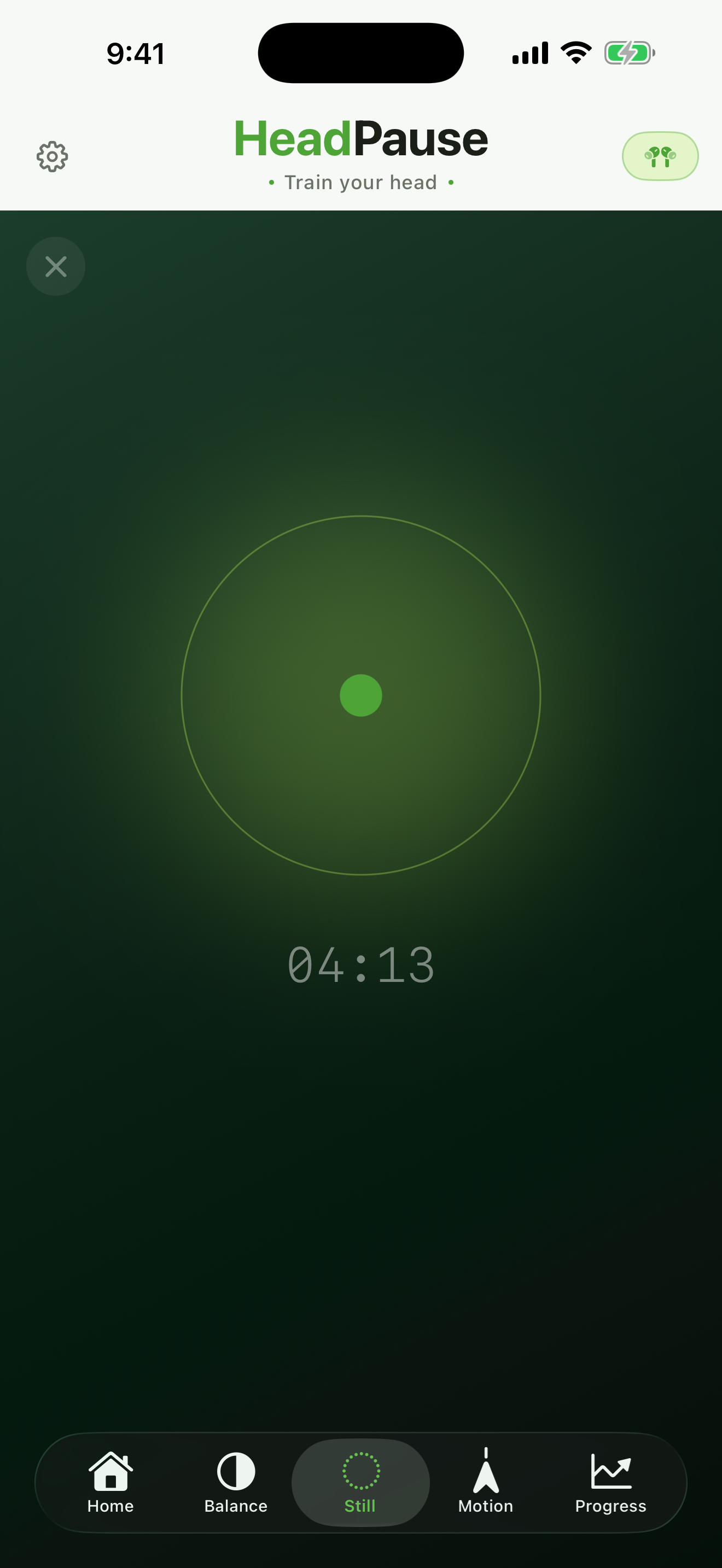View the Progress tab

coord(610,1483)
